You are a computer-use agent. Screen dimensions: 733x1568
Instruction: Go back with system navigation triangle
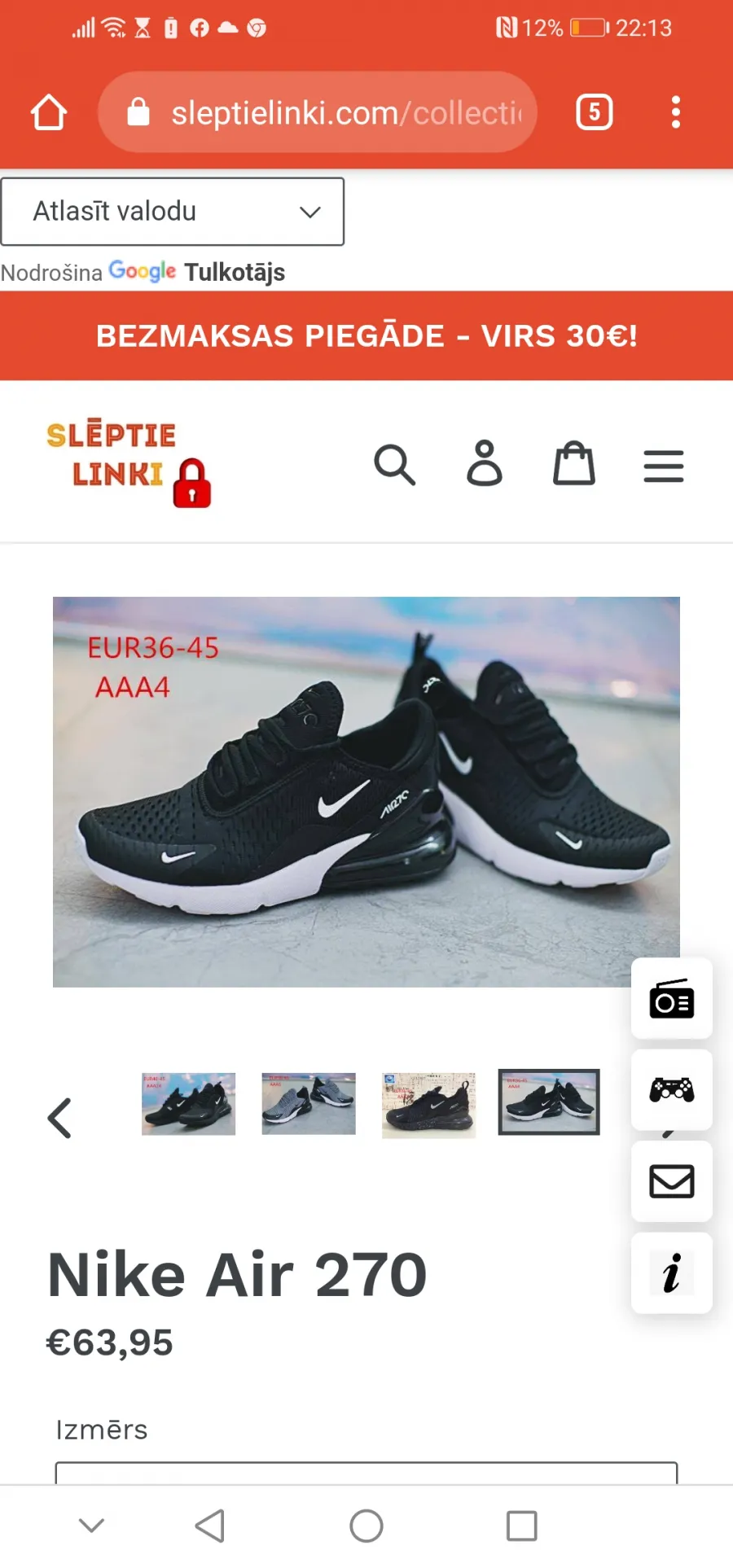click(210, 1526)
